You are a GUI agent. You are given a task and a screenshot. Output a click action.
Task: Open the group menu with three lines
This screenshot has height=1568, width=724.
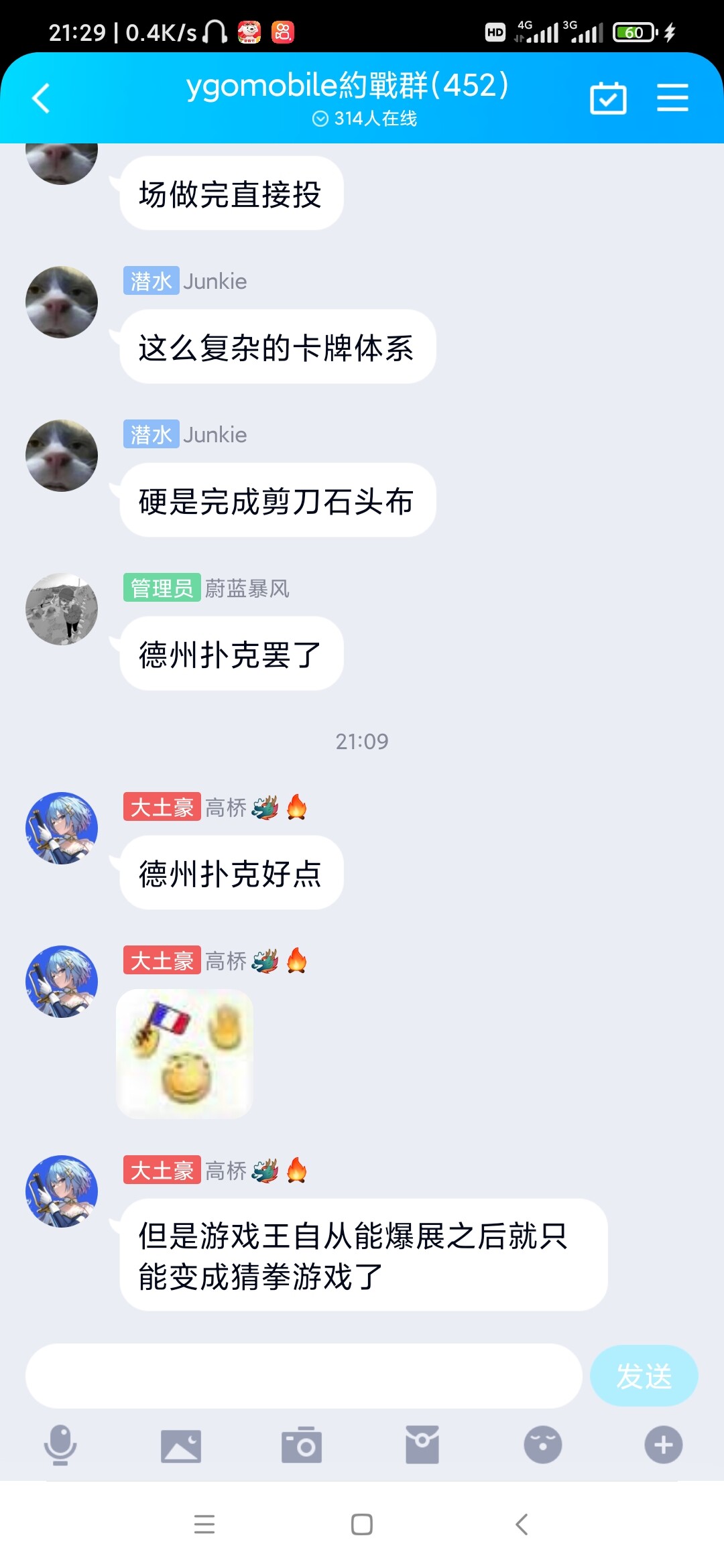coord(672,98)
